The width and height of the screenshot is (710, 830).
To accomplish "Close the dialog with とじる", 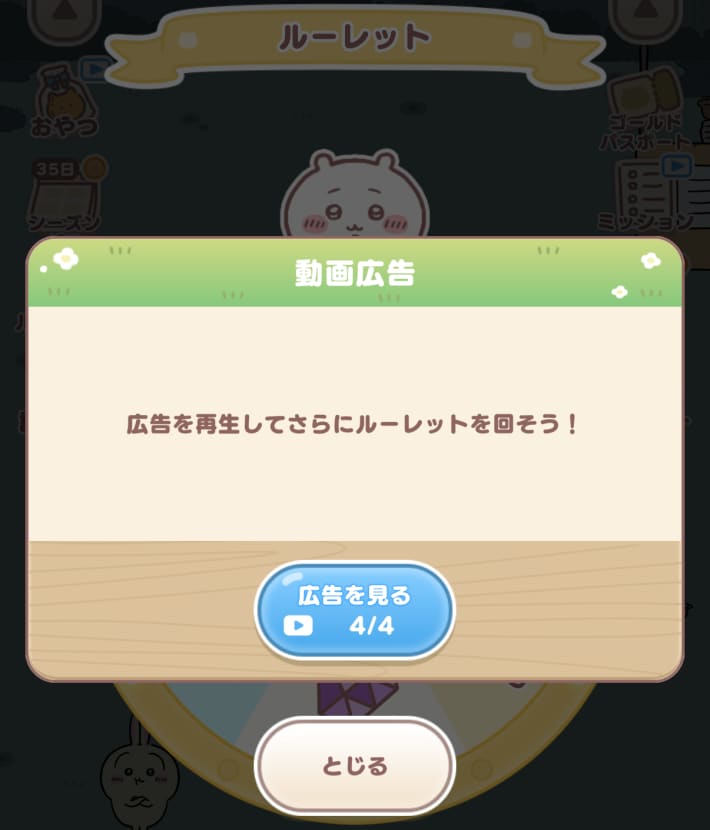I will click(355, 767).
